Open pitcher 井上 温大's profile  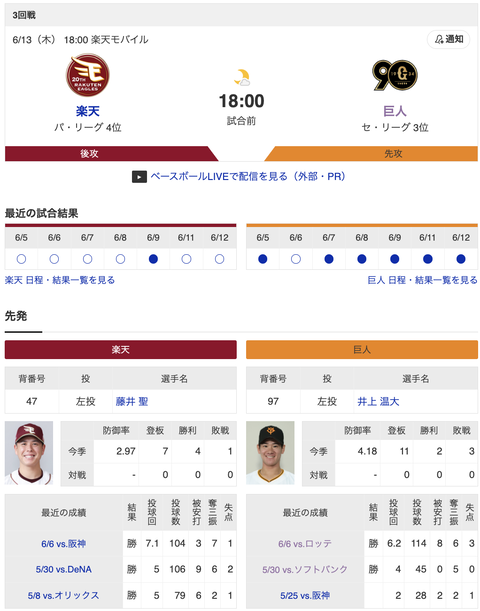tap(378, 401)
